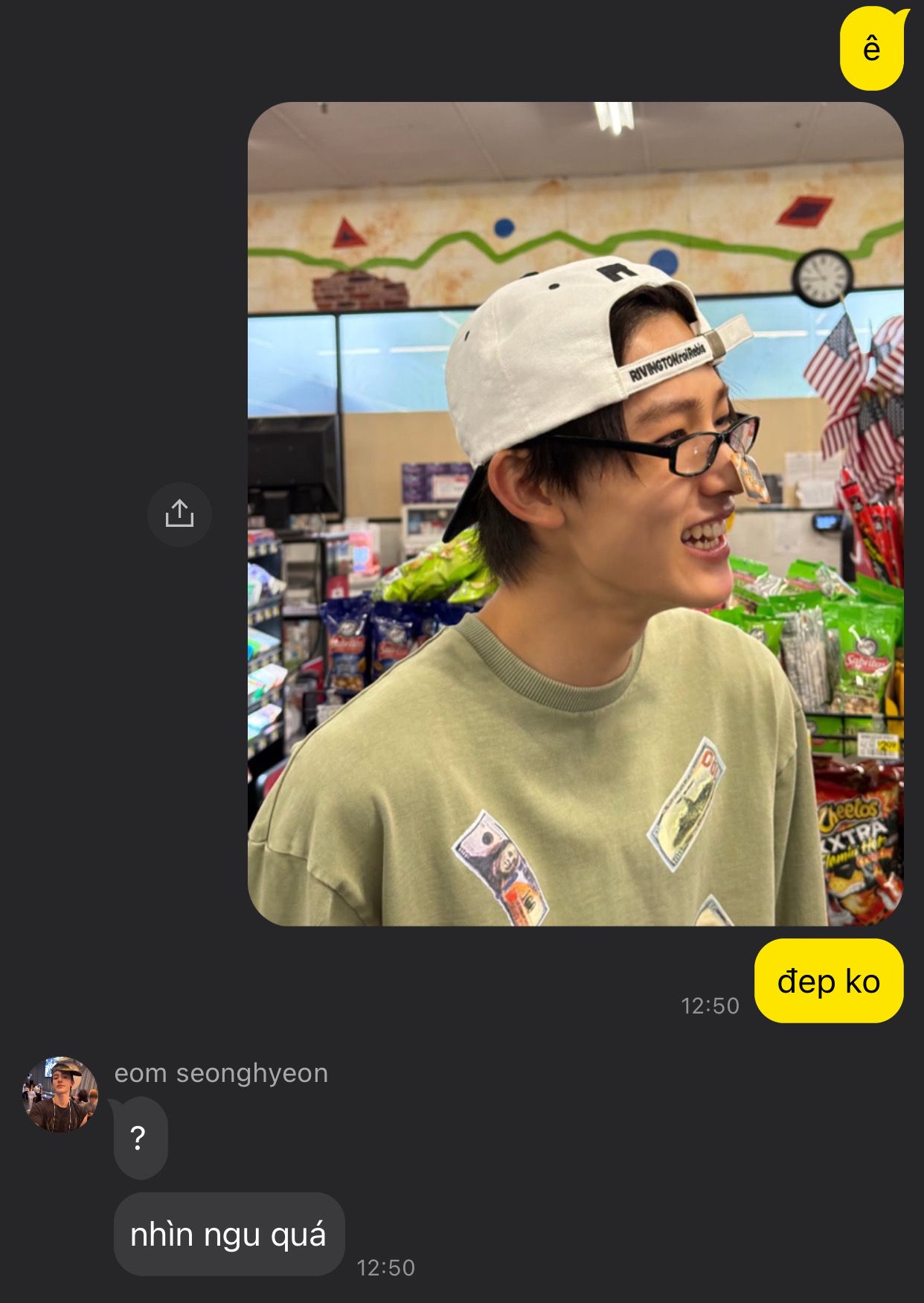This screenshot has height=1303, width=924.
Task: Open the sent photo in full view
Action: click(x=575, y=513)
